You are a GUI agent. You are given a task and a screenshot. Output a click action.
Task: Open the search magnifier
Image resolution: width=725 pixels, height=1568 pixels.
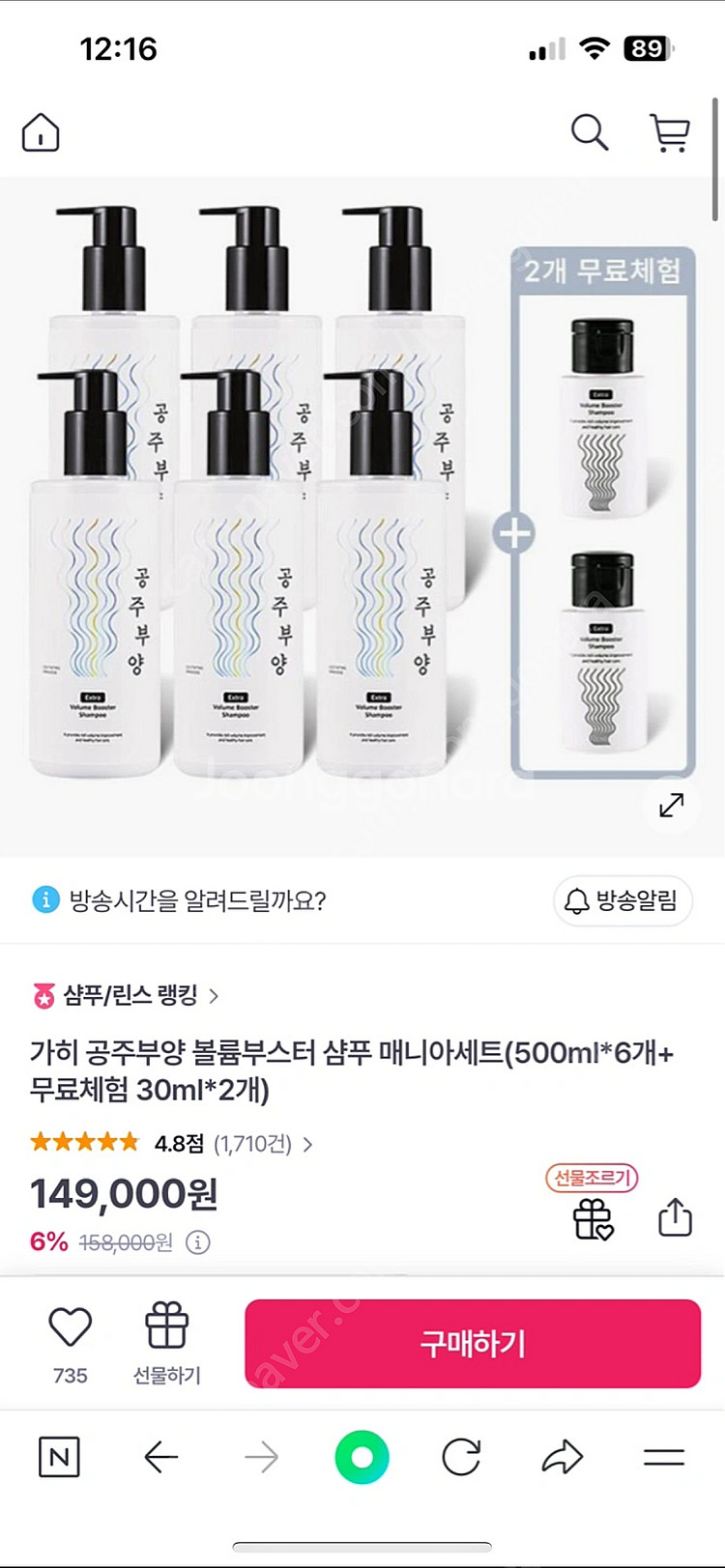pyautogui.click(x=589, y=132)
